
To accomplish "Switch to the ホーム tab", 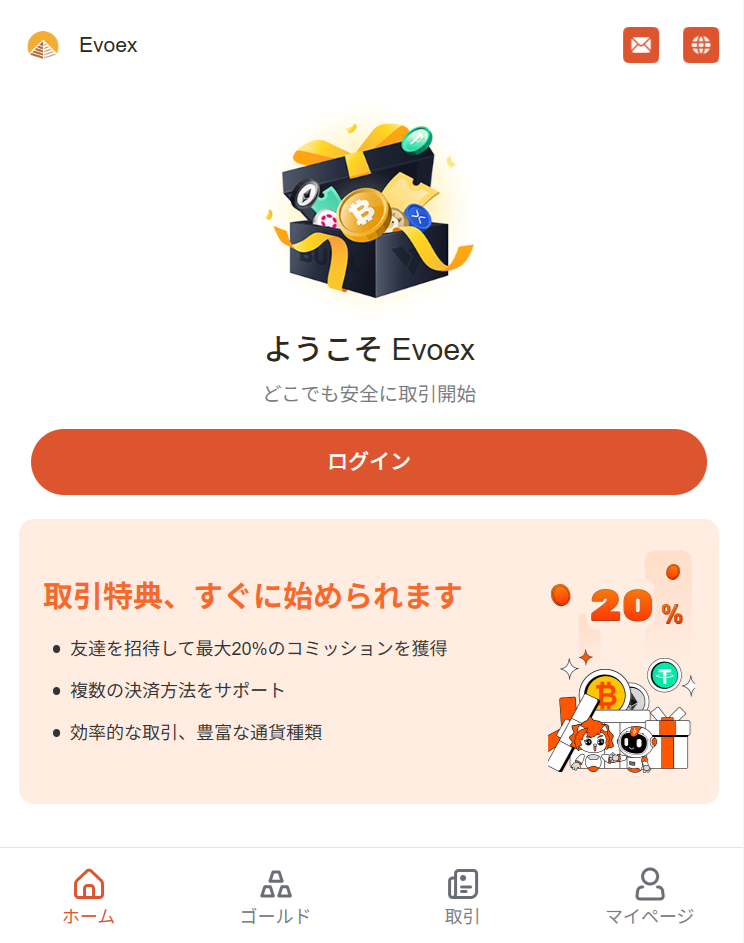I will (x=89, y=896).
